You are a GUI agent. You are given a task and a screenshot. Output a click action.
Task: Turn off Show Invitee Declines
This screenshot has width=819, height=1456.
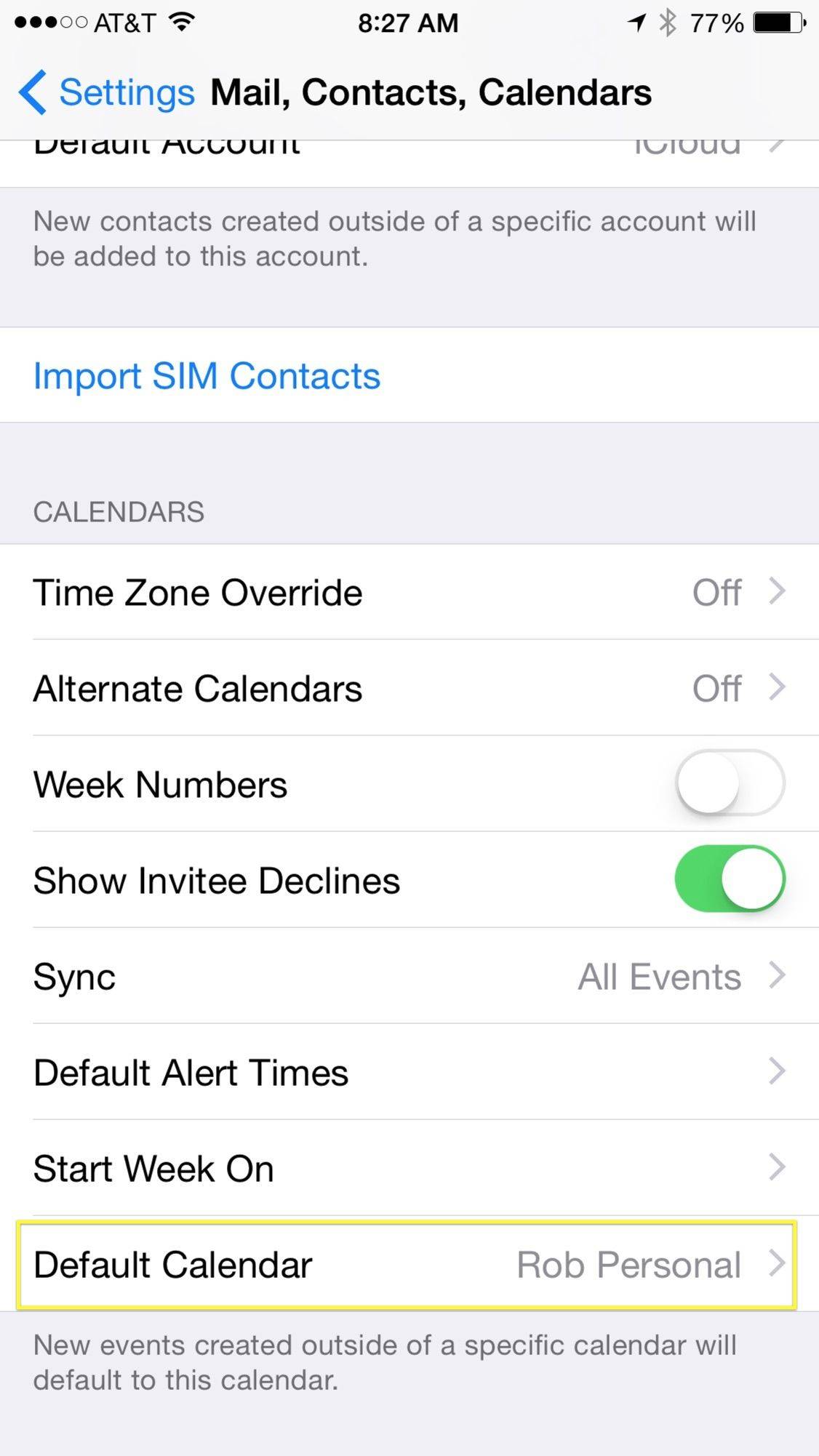pos(729,879)
